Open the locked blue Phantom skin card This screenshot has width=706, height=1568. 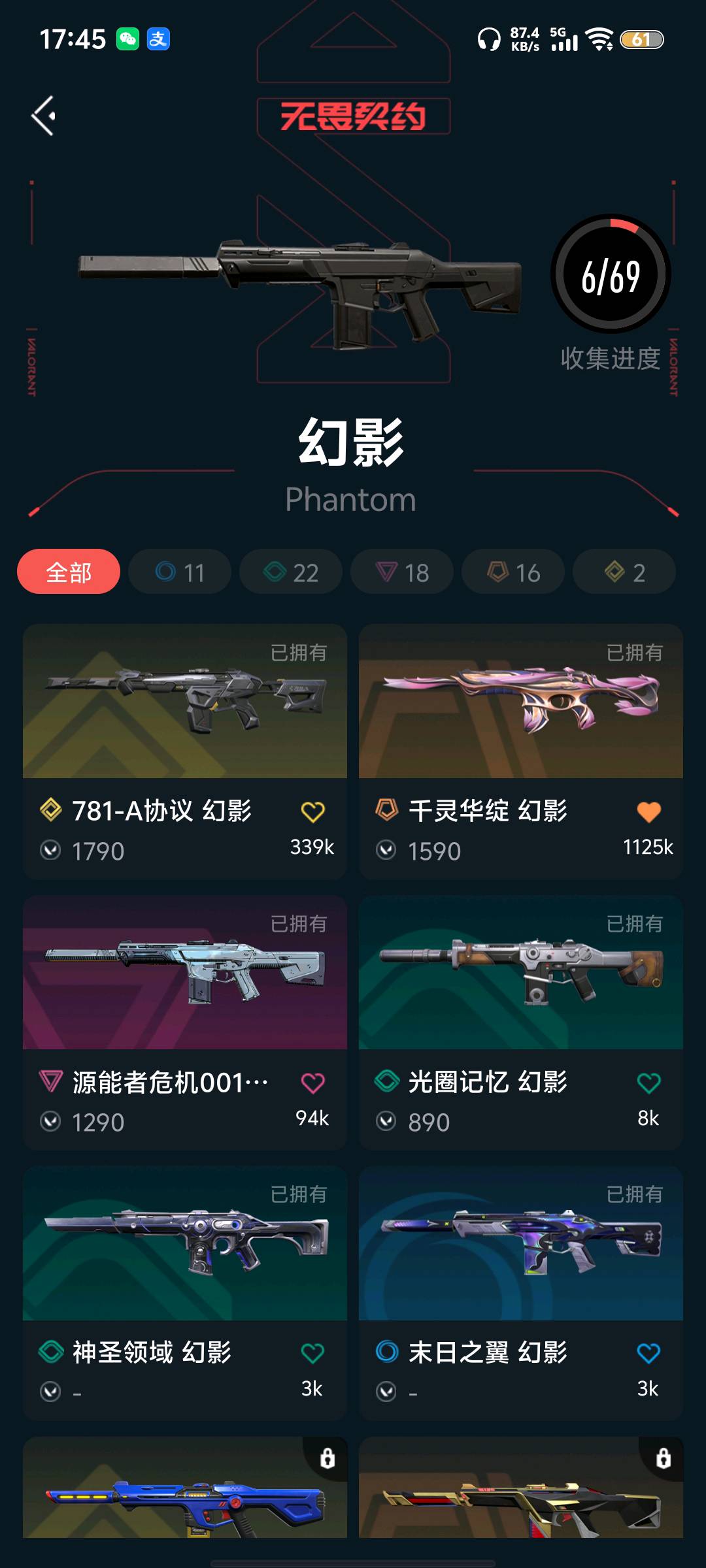point(185,1488)
